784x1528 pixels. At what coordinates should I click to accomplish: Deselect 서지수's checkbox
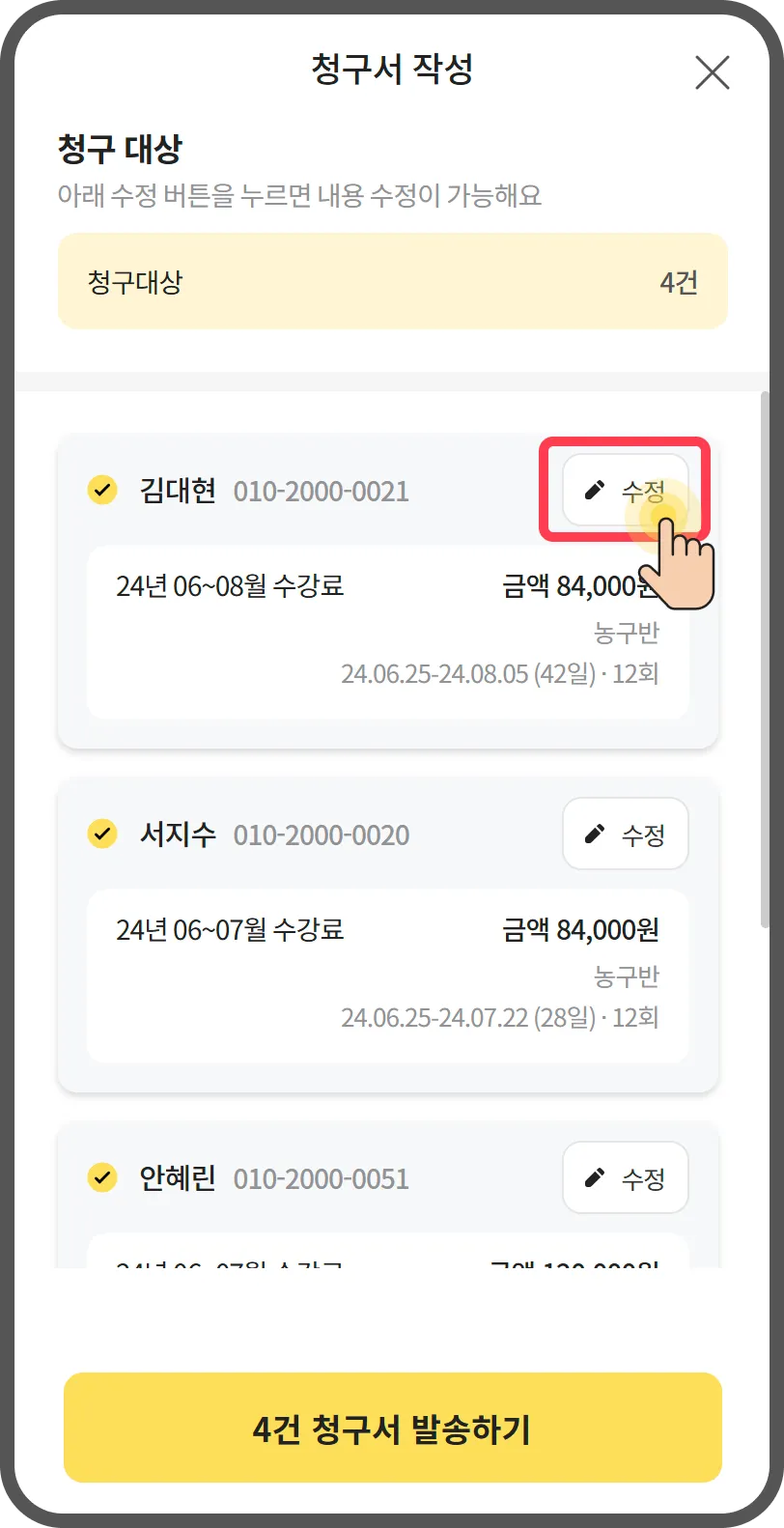pos(102,834)
